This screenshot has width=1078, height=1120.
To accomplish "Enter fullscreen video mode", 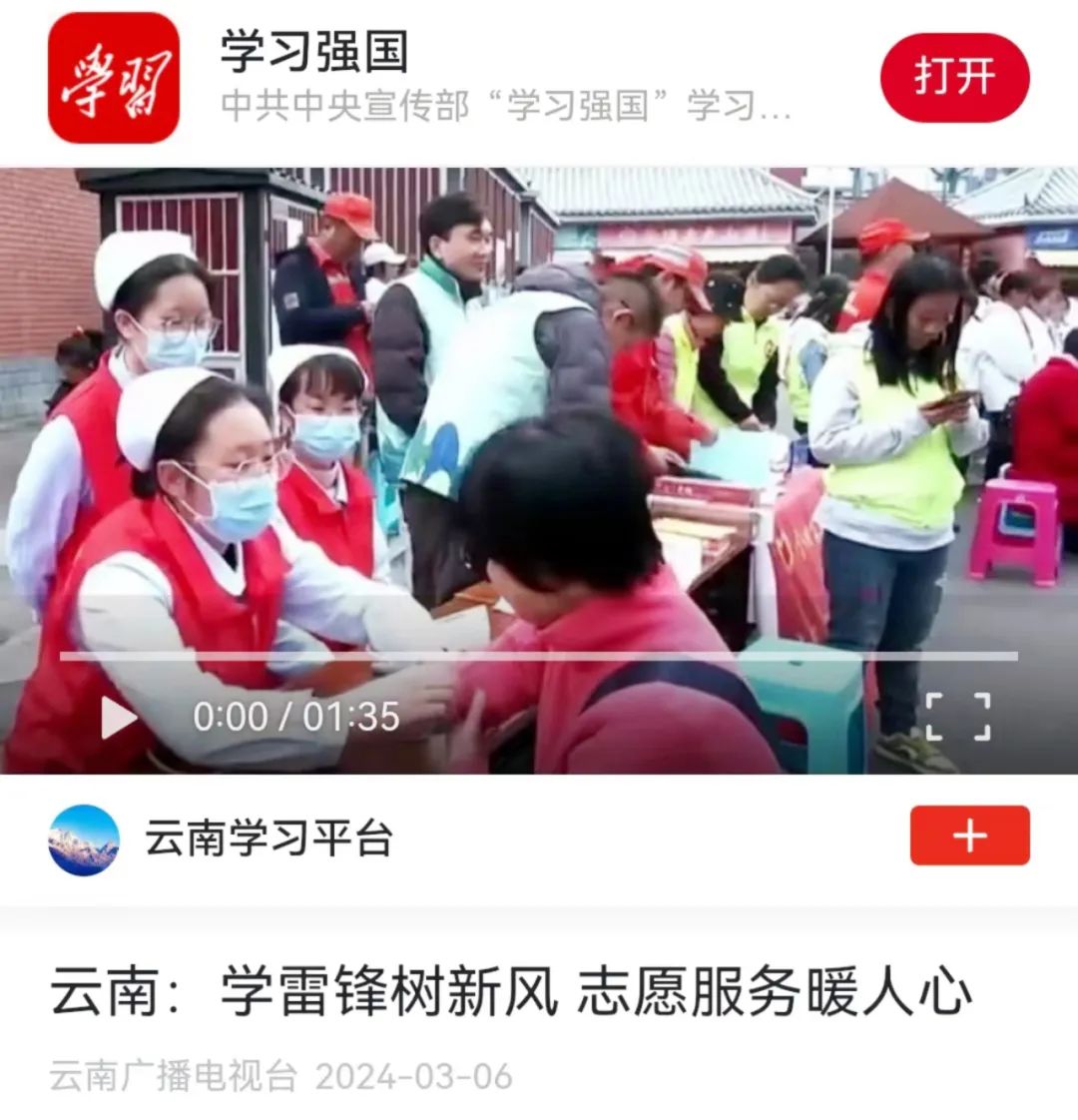I will [957, 717].
